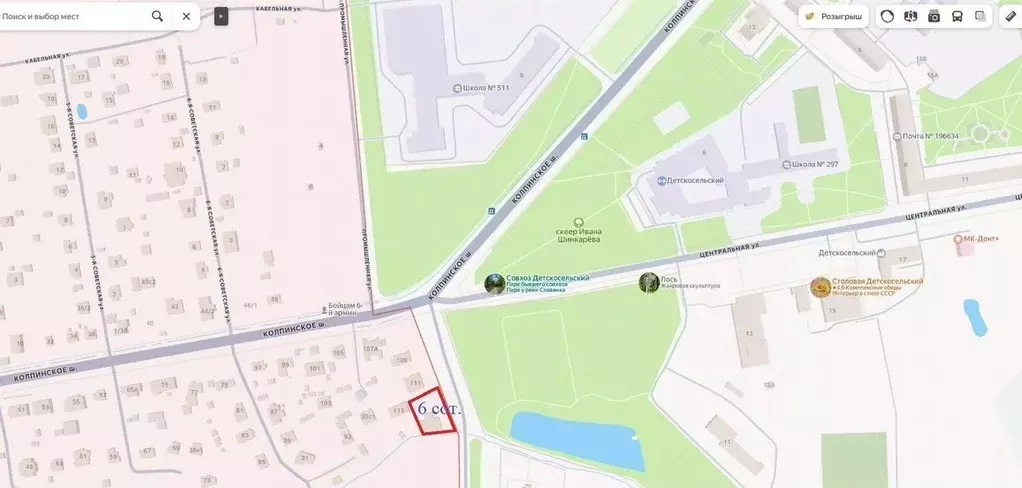
Task: Select the "Совхоз Детскосельский" place marker
Action: [x=494, y=284]
